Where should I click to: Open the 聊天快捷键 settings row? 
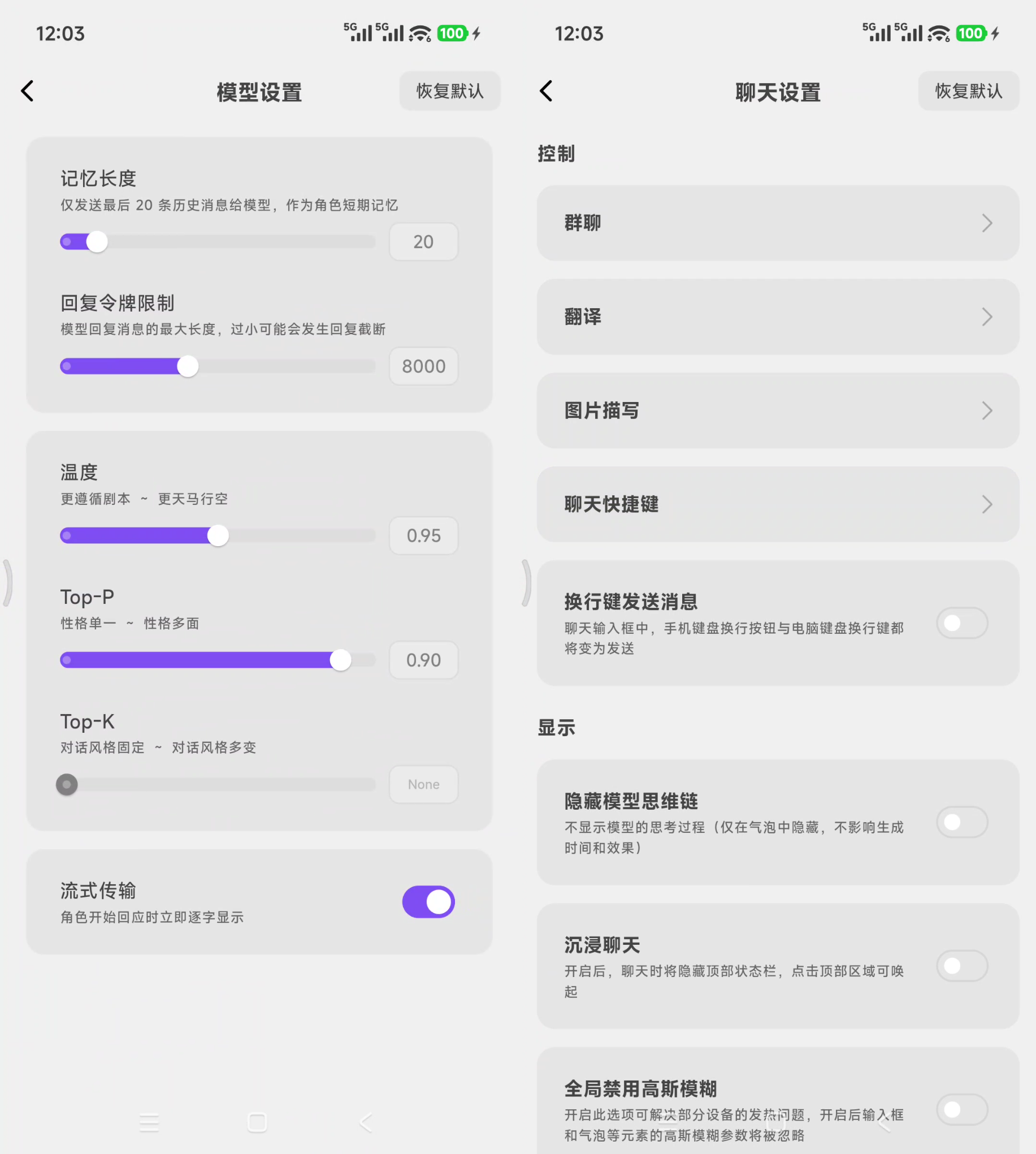click(x=778, y=504)
